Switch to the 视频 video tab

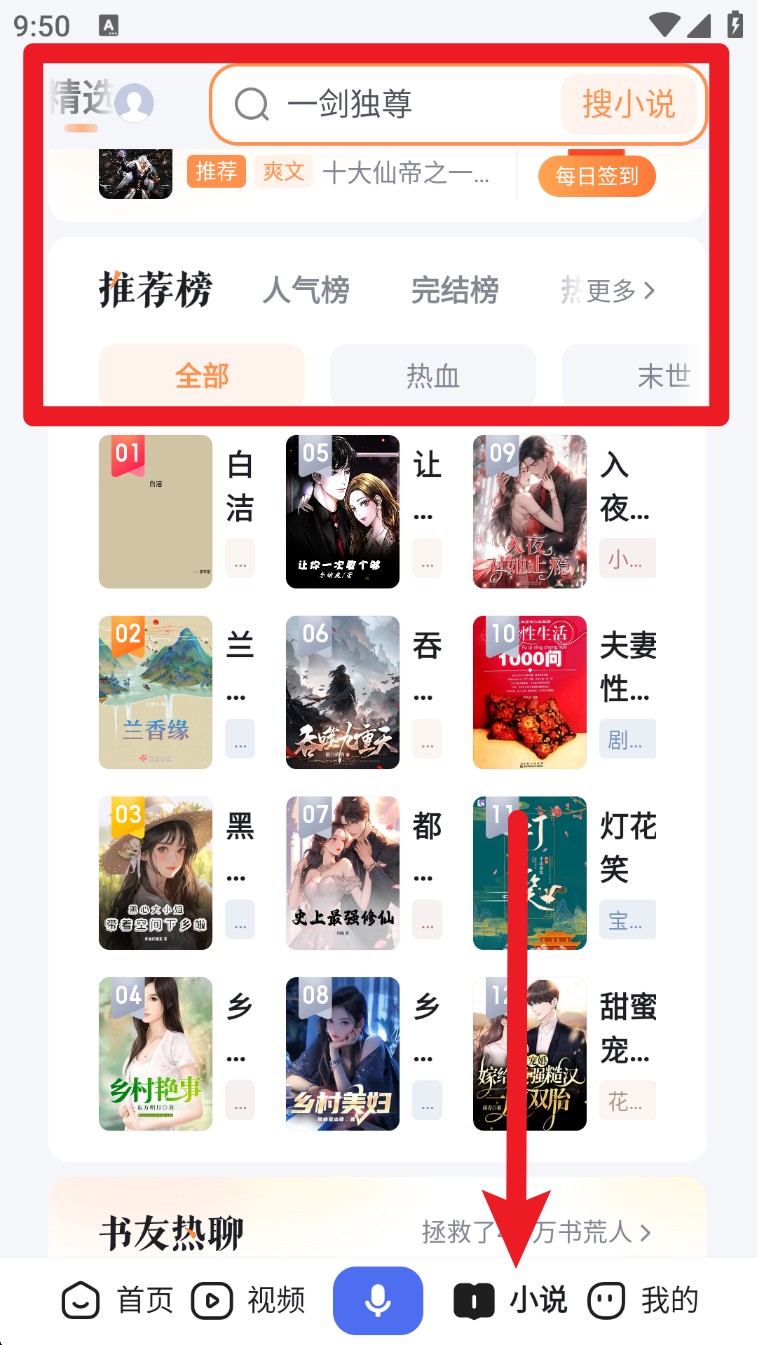248,1300
